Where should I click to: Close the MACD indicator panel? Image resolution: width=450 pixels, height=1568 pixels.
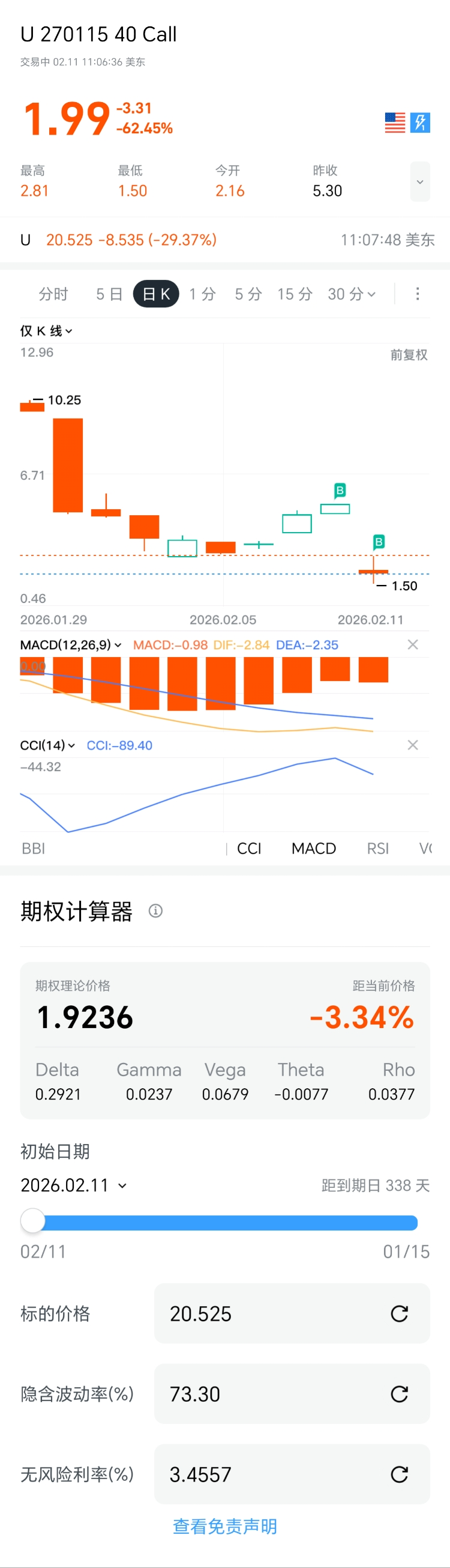(413, 644)
